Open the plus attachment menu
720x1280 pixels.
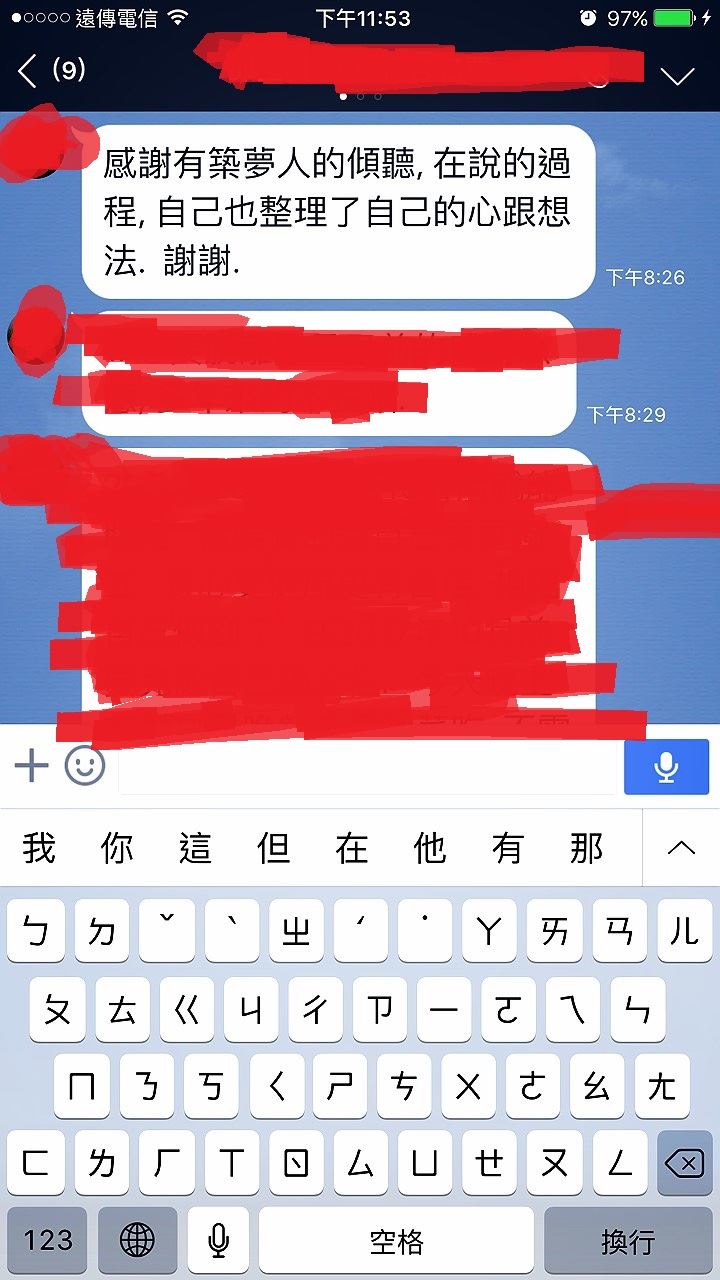tap(31, 767)
